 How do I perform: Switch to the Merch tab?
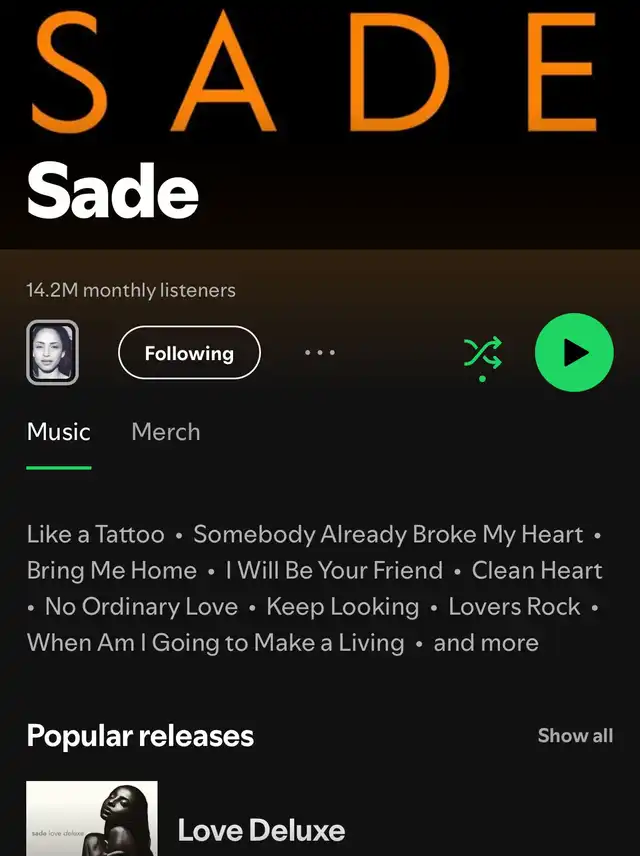[x=166, y=432]
